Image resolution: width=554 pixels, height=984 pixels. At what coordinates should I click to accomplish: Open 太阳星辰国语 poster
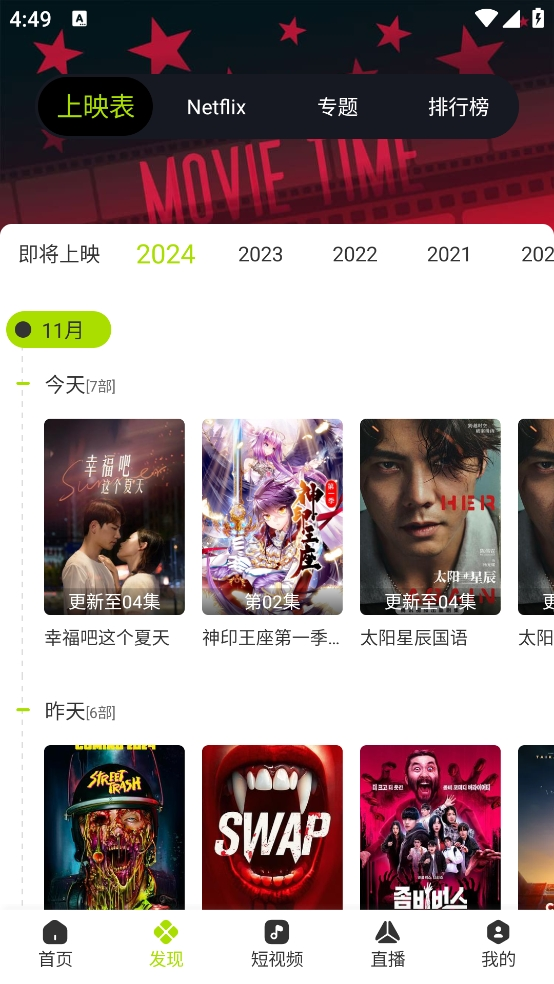pos(430,517)
